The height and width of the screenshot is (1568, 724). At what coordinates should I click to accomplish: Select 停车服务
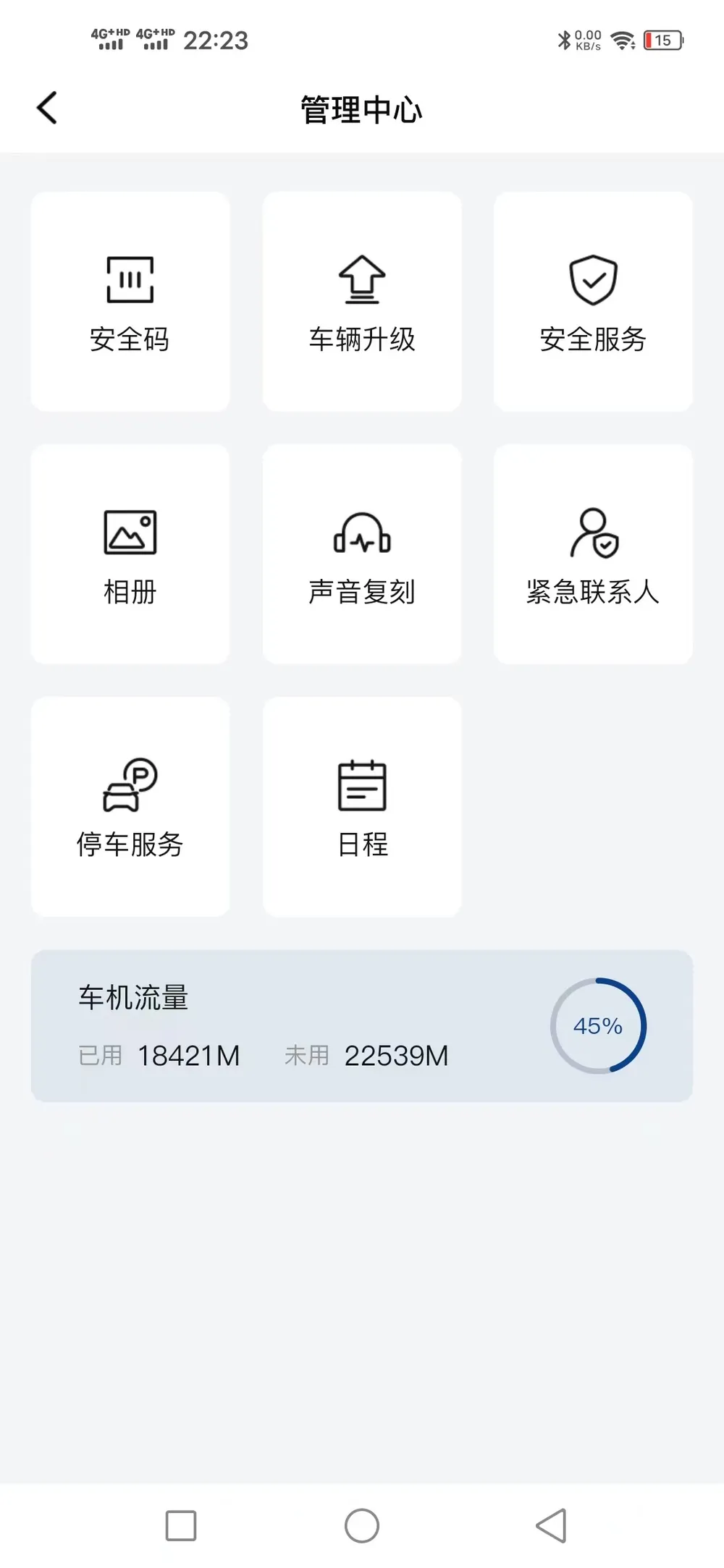130,807
